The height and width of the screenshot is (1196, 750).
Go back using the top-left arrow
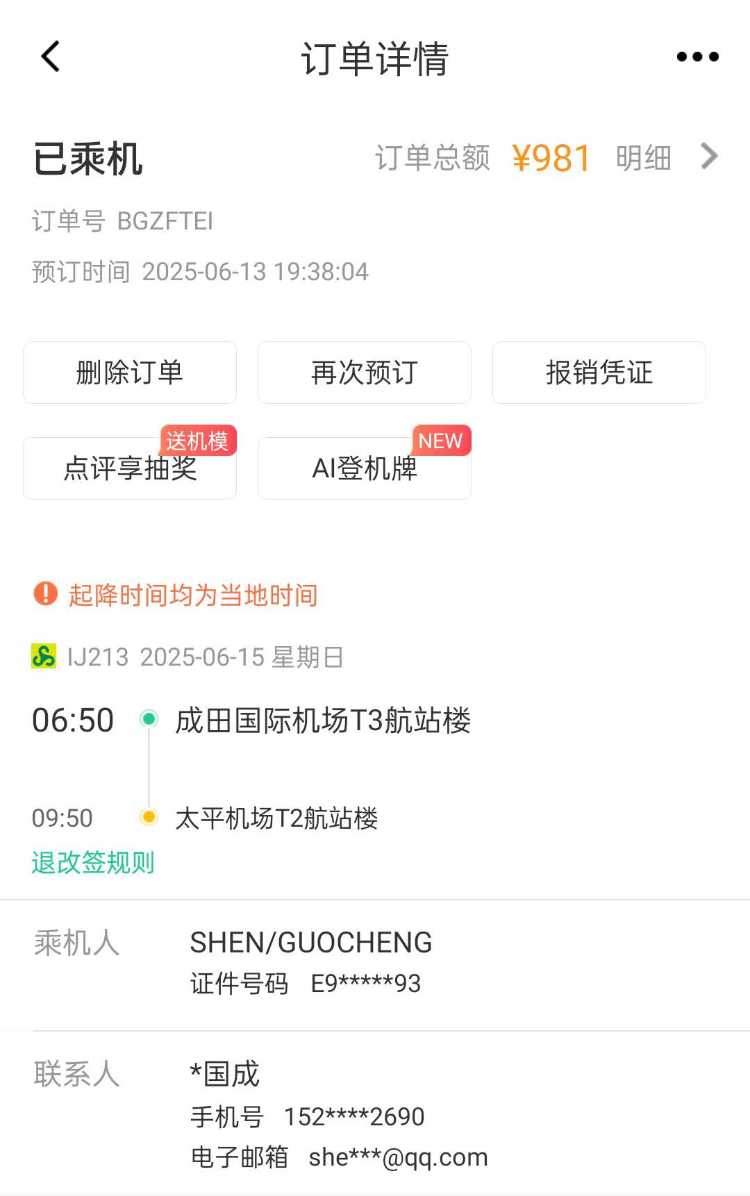[x=51, y=57]
